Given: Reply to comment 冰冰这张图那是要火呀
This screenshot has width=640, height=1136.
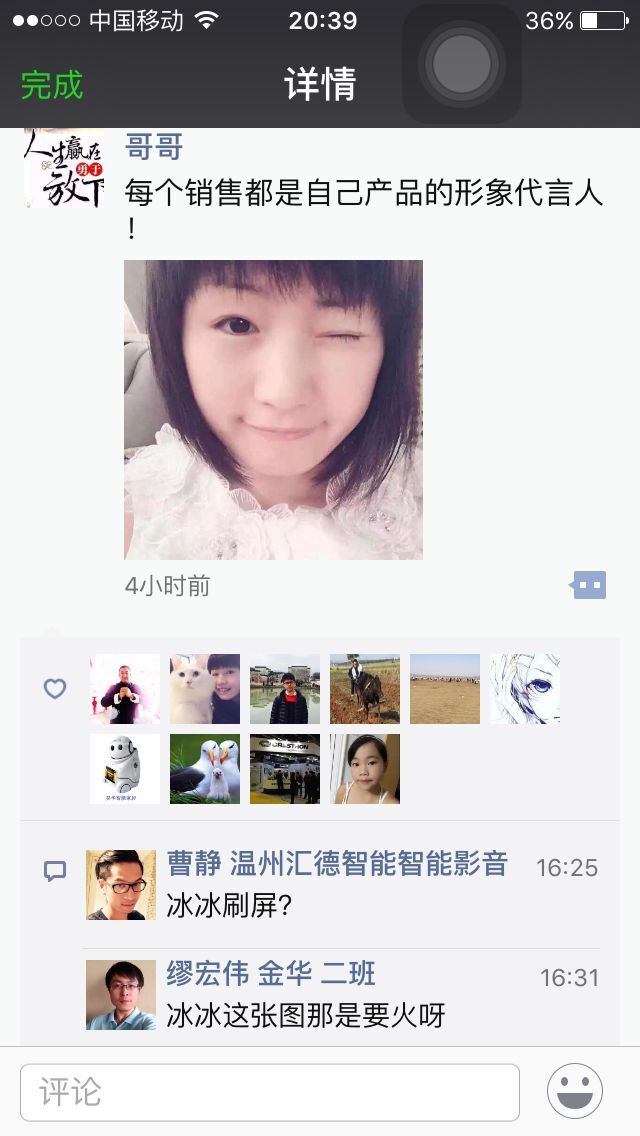Looking at the screenshot, I should click(x=305, y=1016).
